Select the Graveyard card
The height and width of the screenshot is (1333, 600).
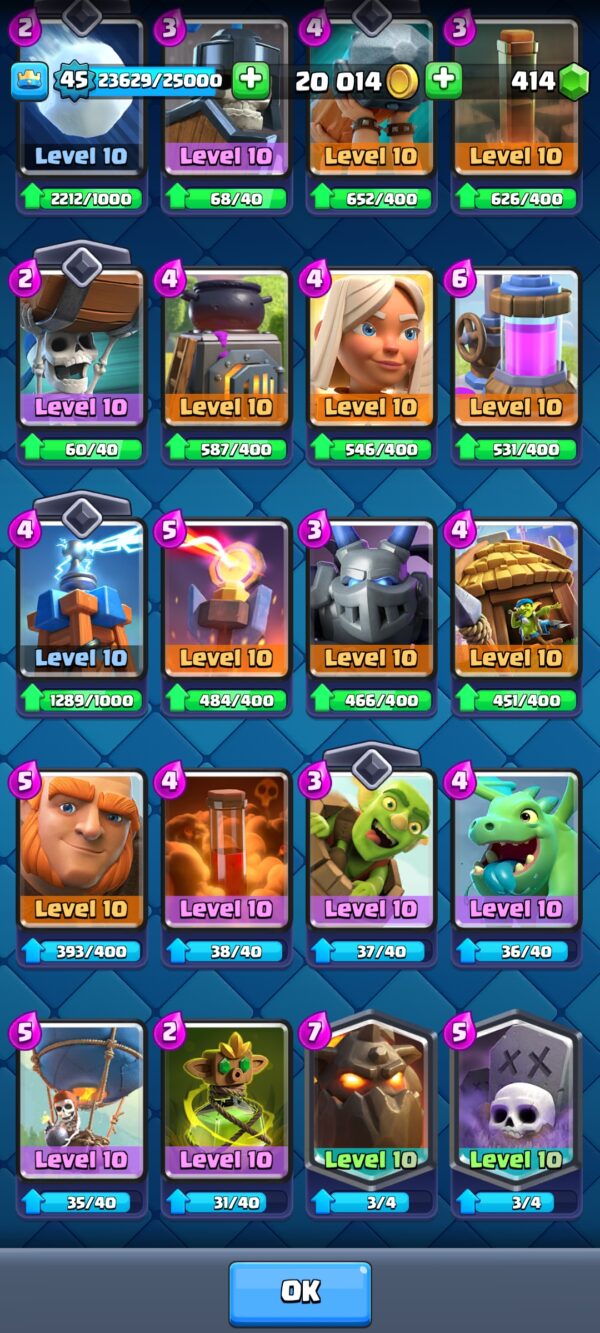[x=517, y=1118]
